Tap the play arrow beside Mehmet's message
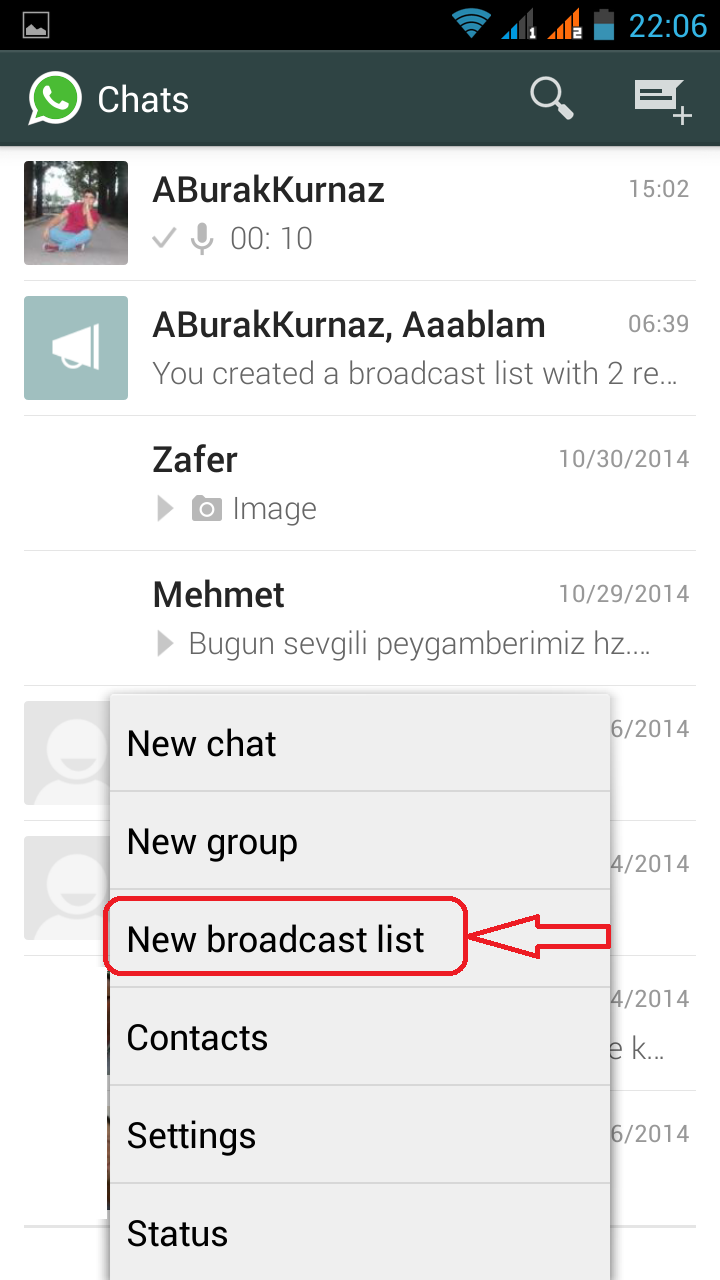720x1280 pixels. [x=164, y=643]
